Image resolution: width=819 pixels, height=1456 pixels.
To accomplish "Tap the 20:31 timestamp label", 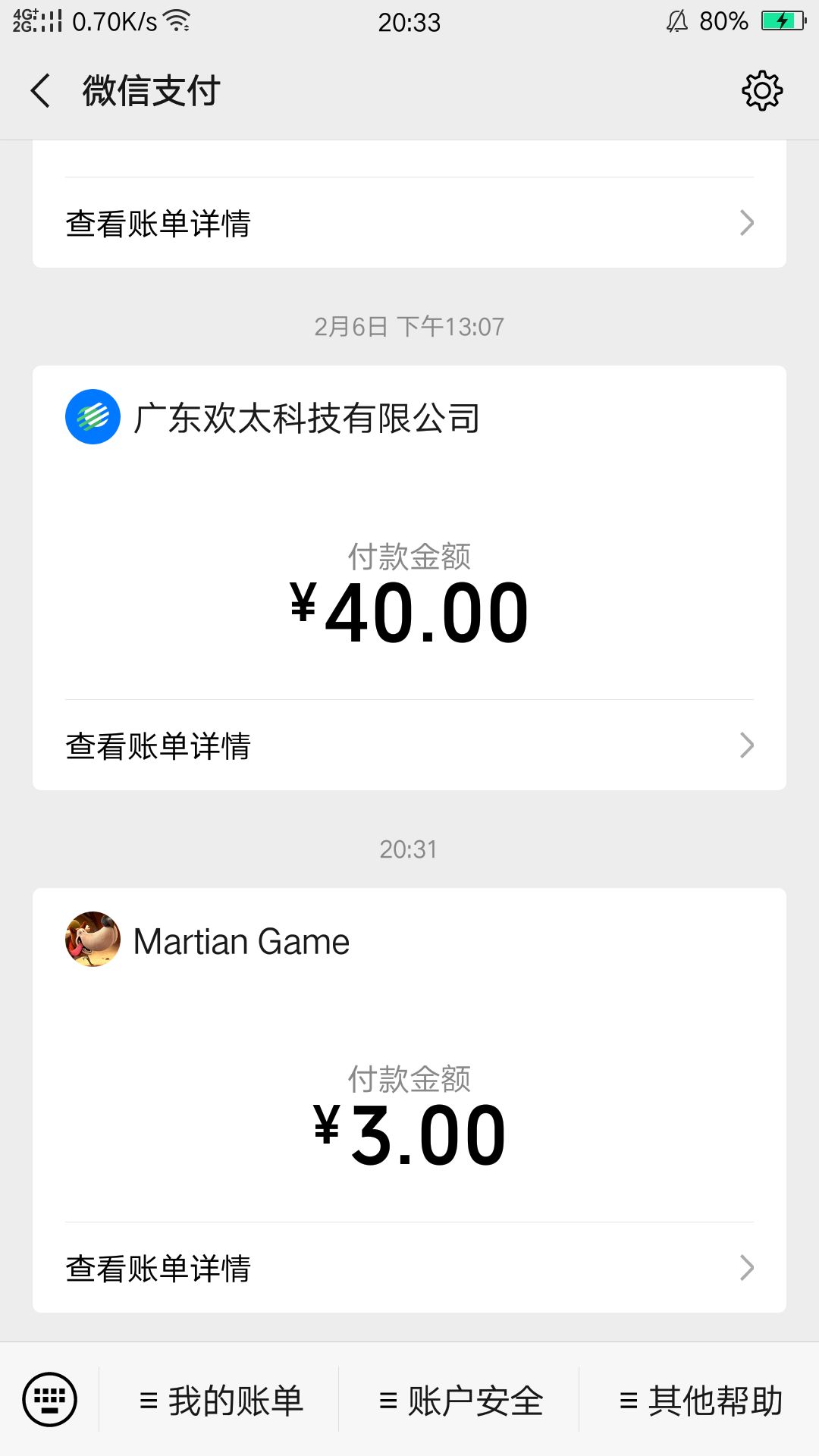I will click(409, 849).
